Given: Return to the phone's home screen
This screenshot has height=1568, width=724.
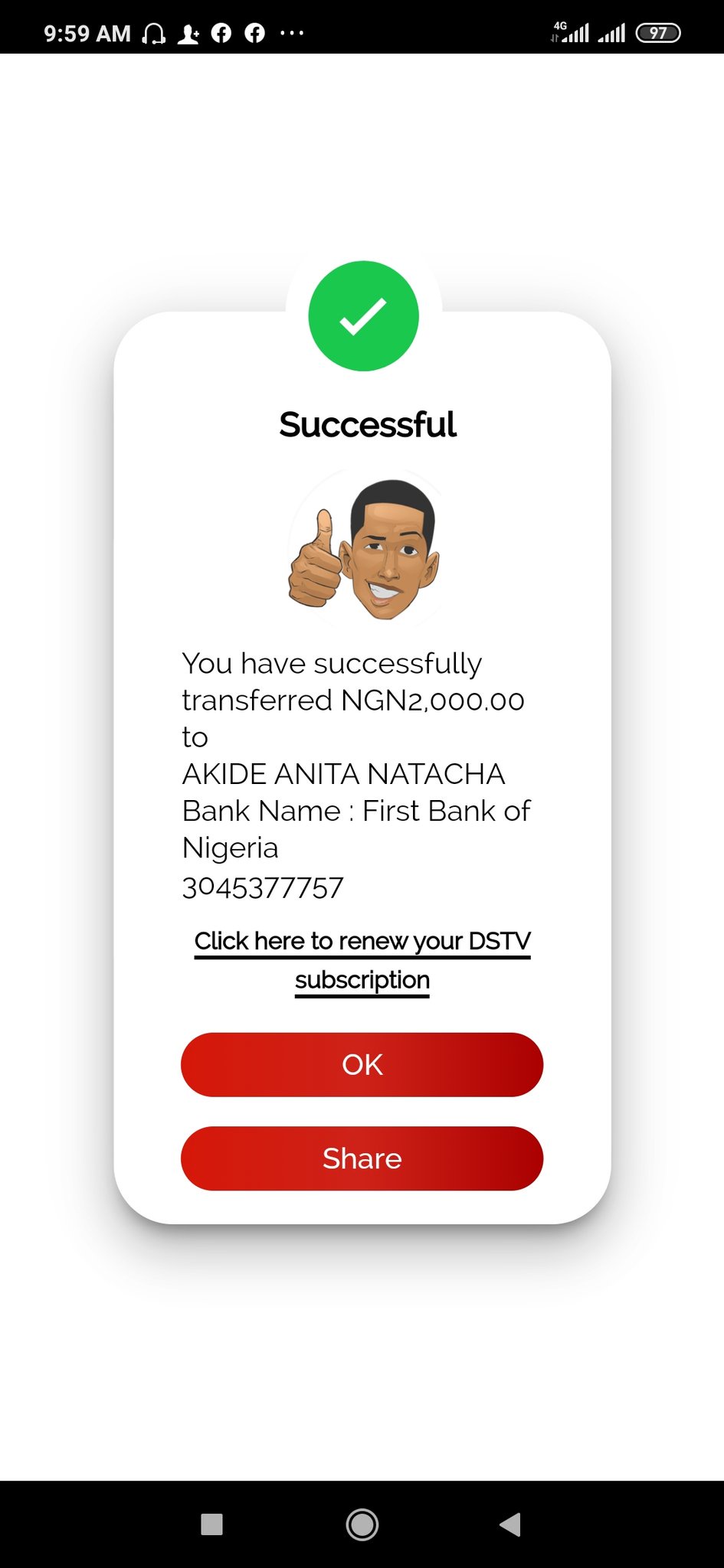Looking at the screenshot, I should (x=362, y=1524).
